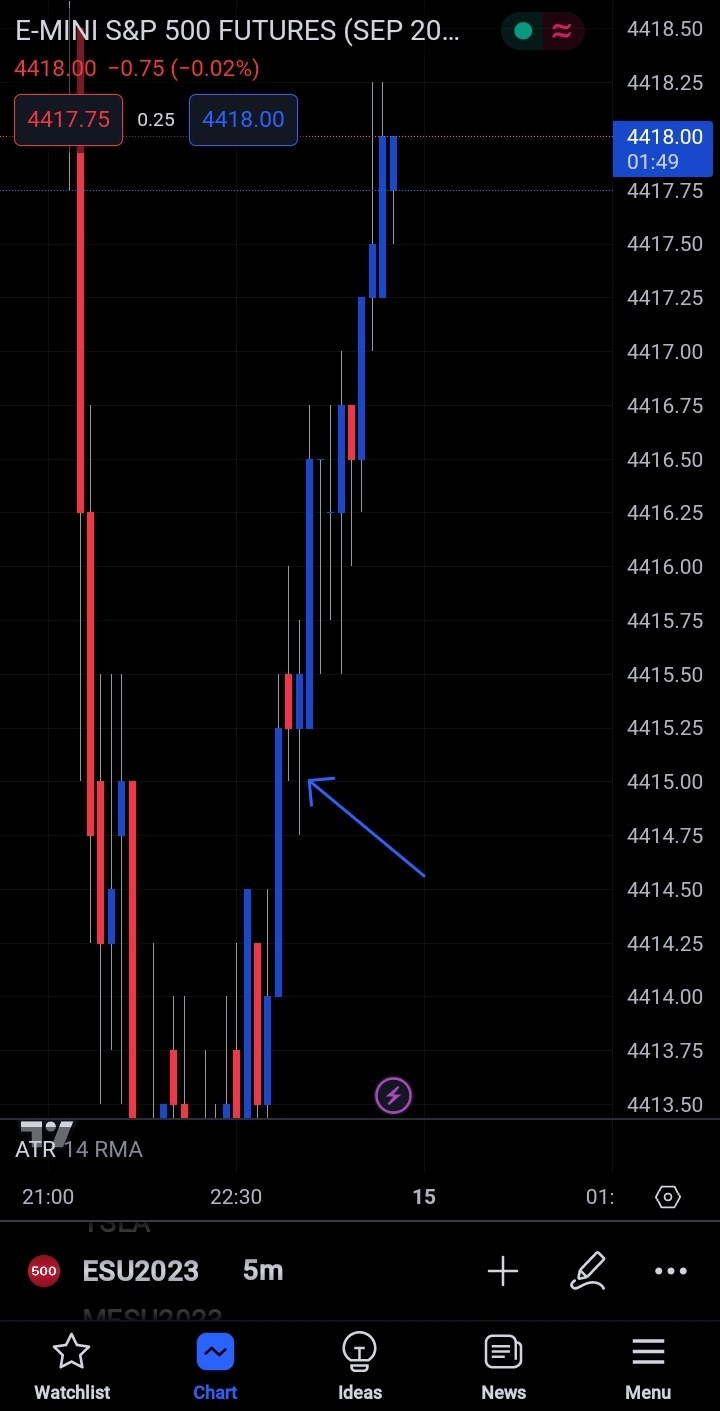Screen dimensions: 720x1411
Task: Open the drawing tools pencil icon
Action: [589, 1271]
